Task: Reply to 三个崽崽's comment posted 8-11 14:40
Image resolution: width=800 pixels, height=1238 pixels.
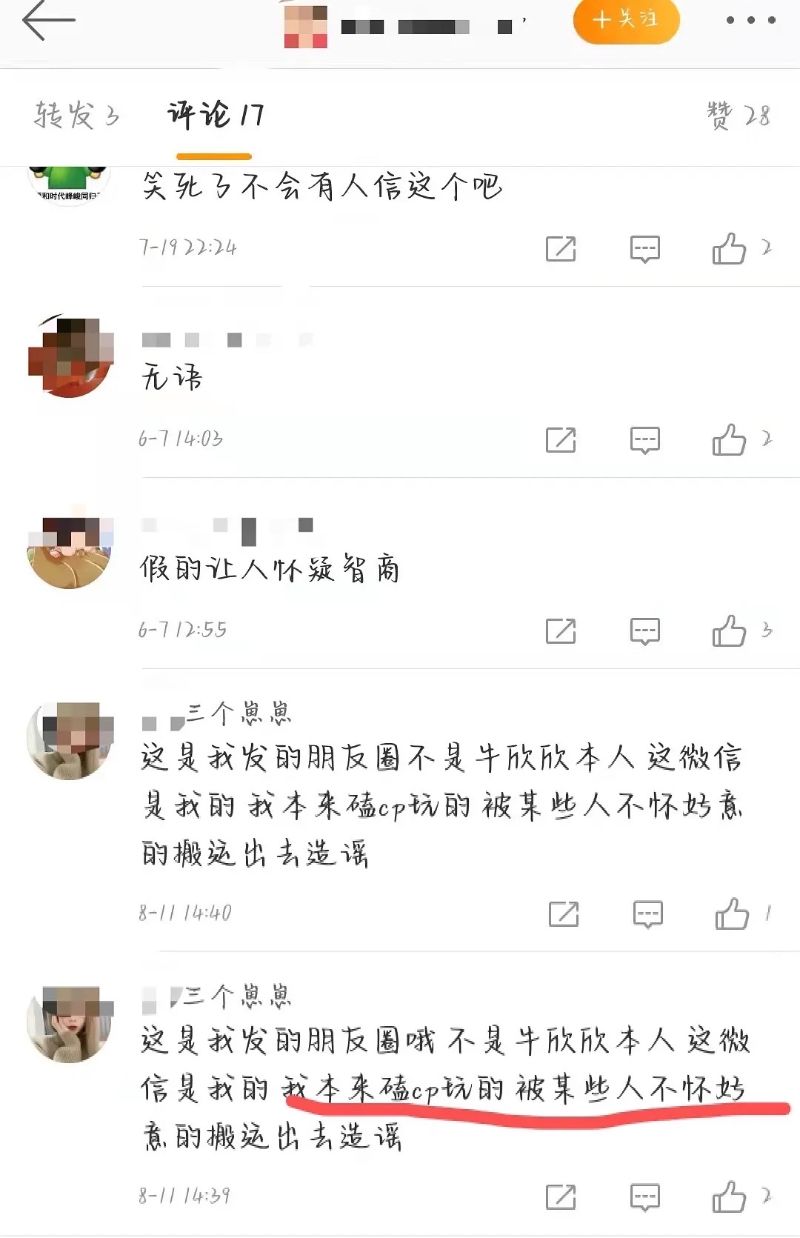Action: coord(648,914)
